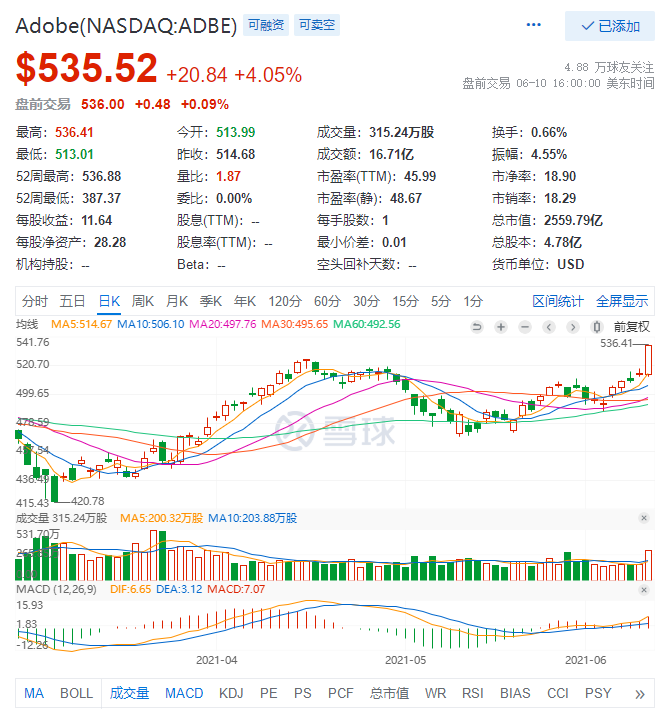Switch to the 15分 chart
Screen dimensions: 663x715
(x=405, y=301)
